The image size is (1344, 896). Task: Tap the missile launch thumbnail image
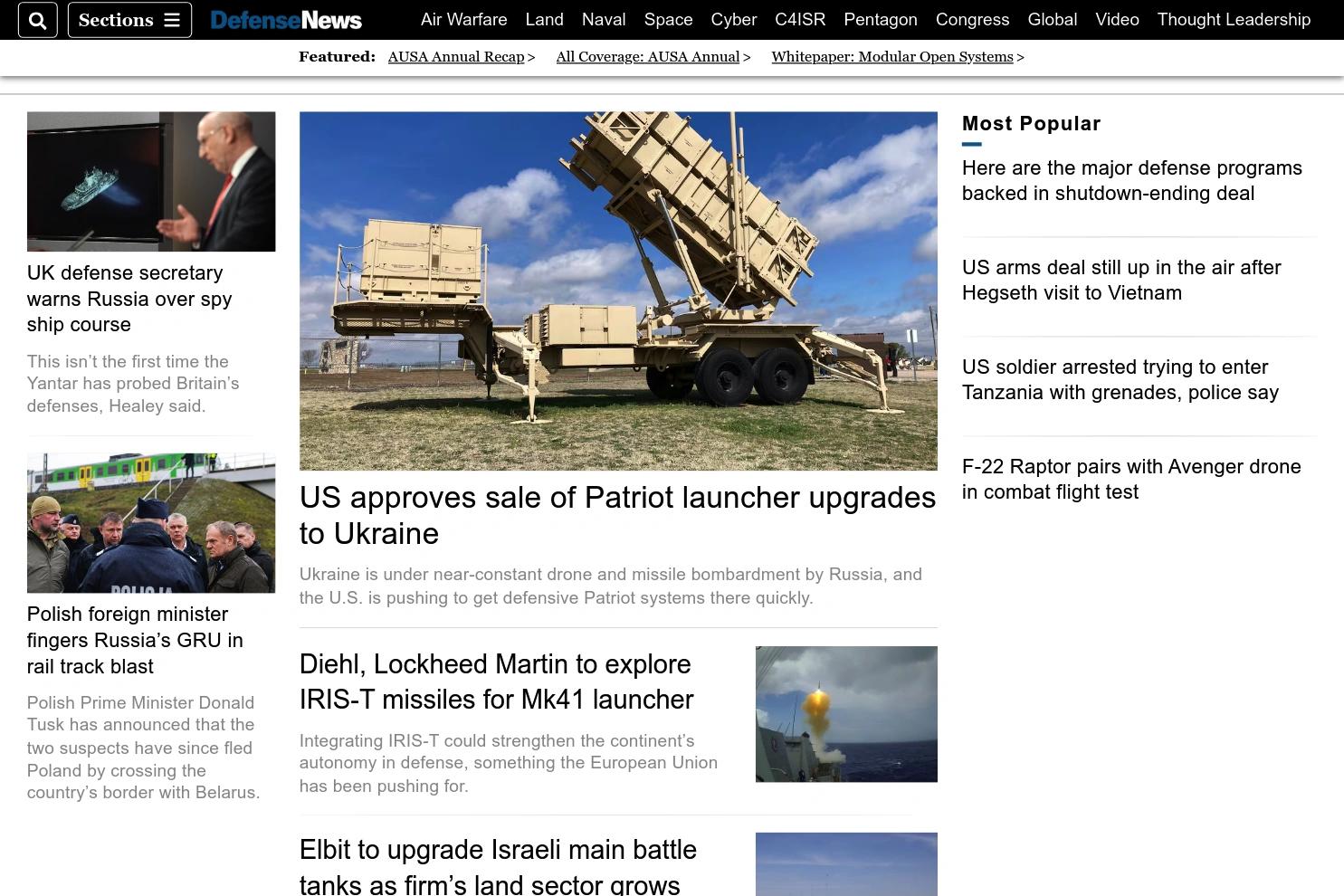tap(846, 714)
